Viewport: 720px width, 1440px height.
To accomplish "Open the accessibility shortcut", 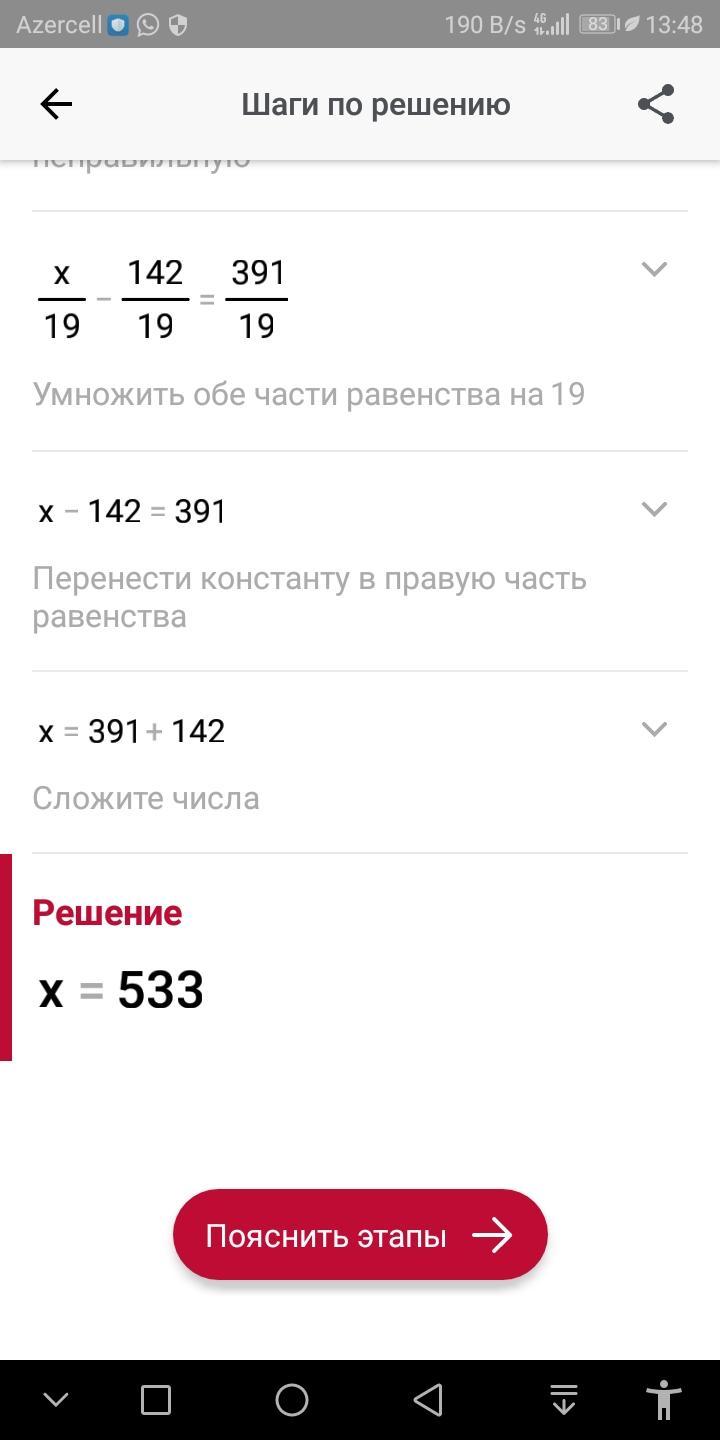I will point(663,1400).
